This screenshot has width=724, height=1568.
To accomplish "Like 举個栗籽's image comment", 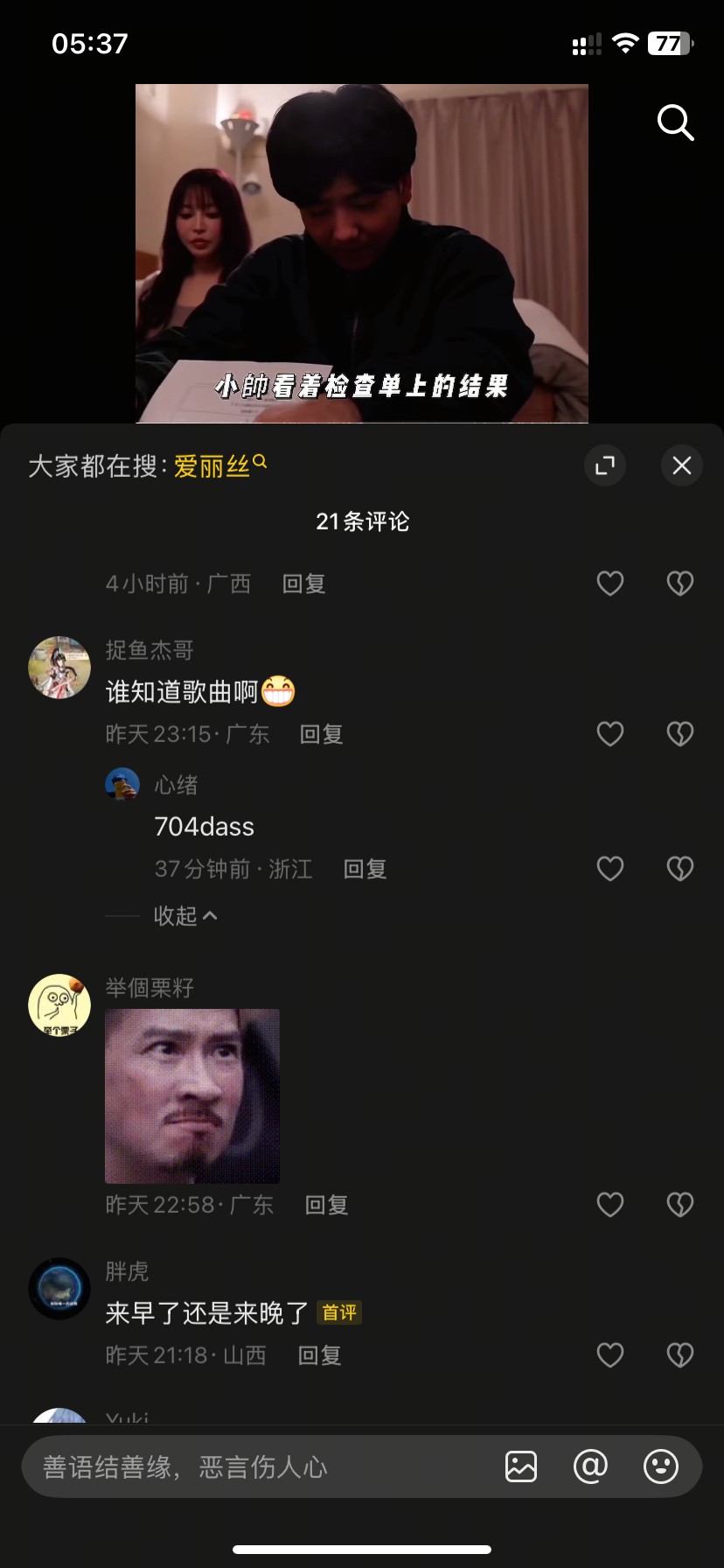I will pos(610,1205).
